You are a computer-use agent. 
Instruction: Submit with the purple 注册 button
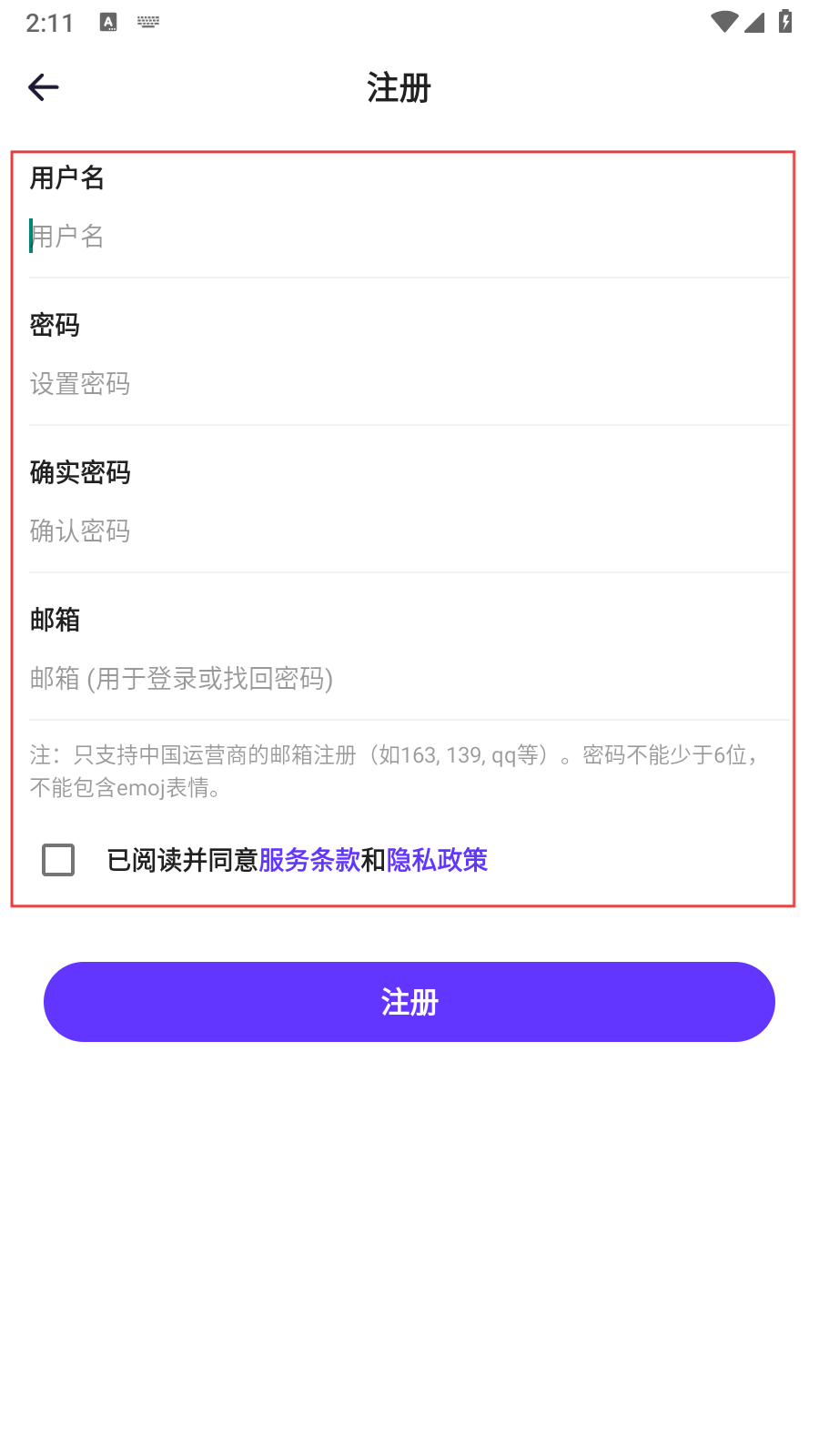[409, 1002]
